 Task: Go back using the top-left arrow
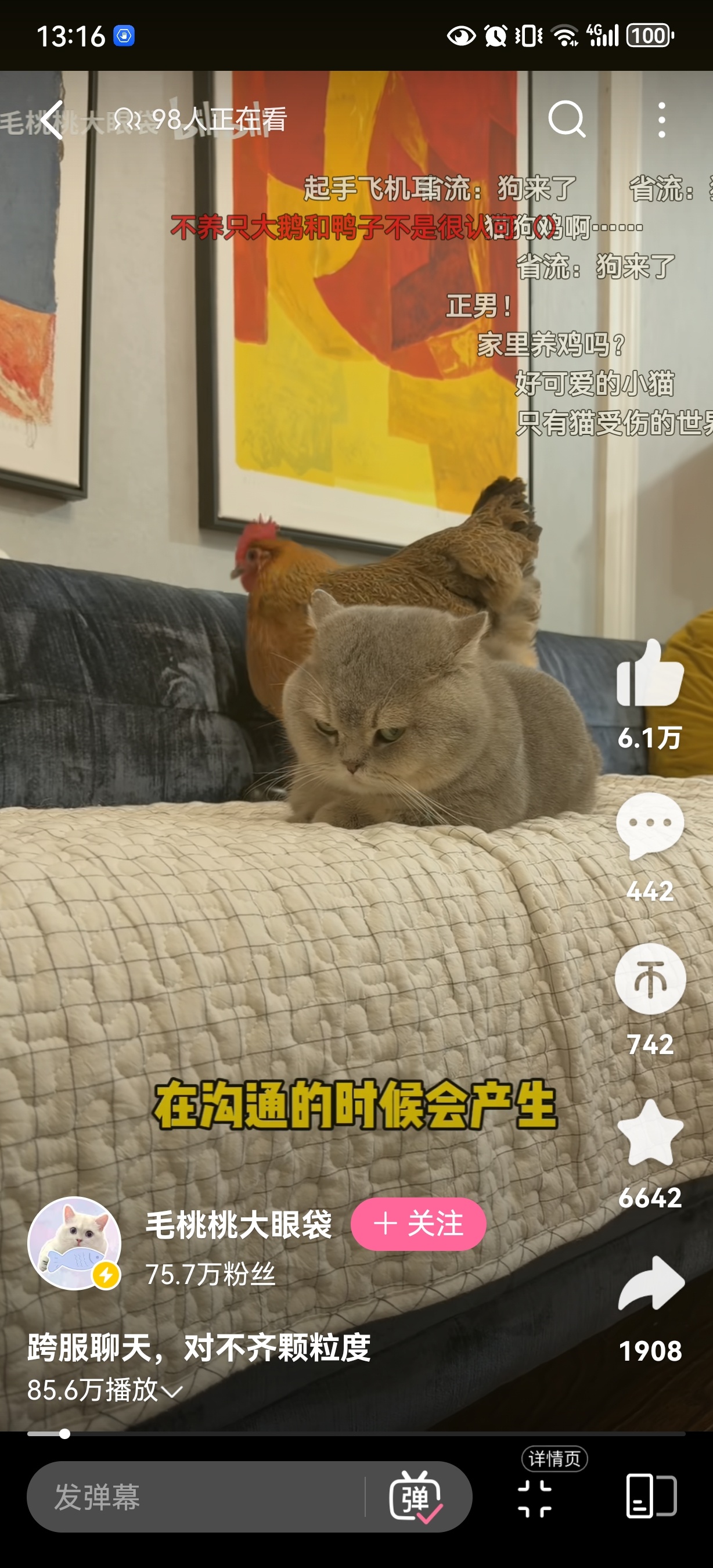(52, 120)
